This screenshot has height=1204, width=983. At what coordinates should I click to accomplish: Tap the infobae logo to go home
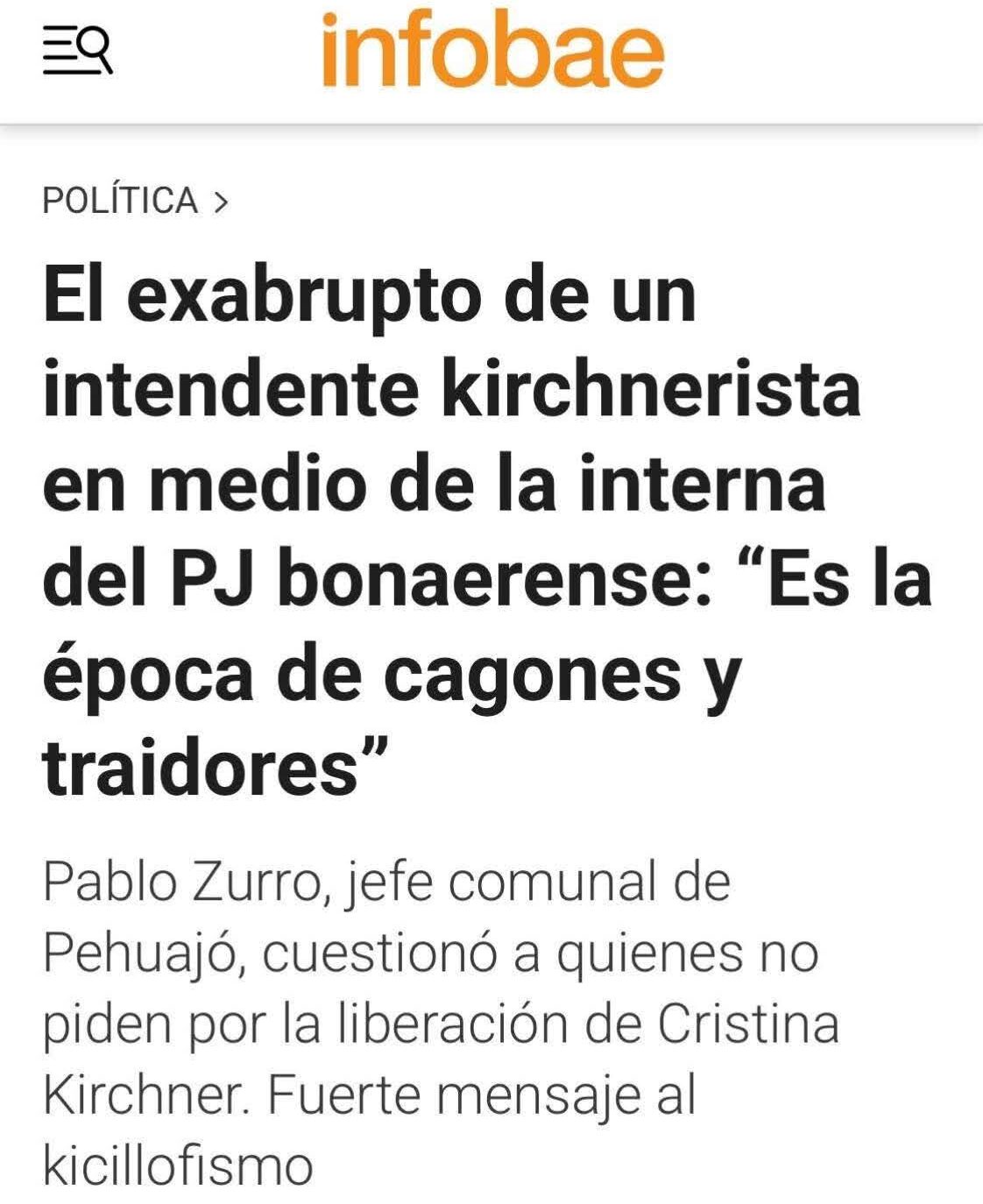[x=491, y=51]
